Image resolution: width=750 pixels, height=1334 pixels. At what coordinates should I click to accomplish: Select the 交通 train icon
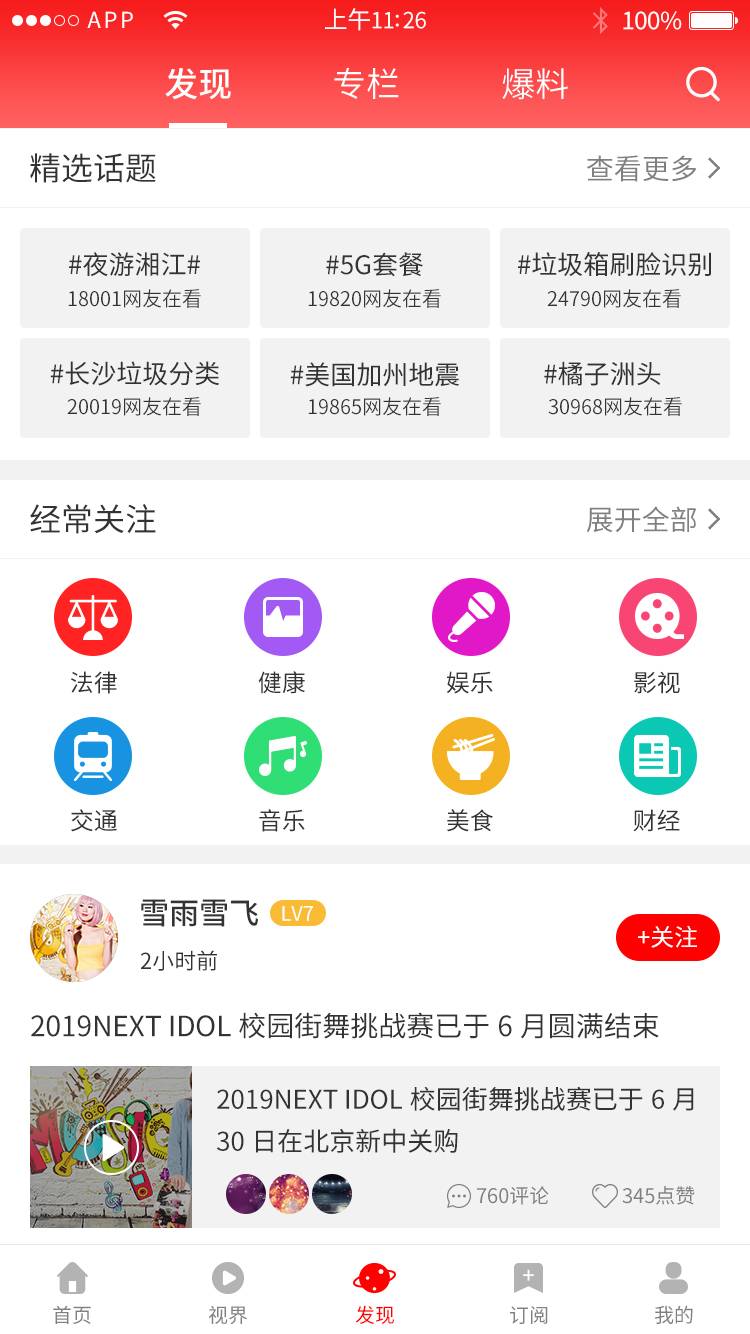(x=93, y=756)
